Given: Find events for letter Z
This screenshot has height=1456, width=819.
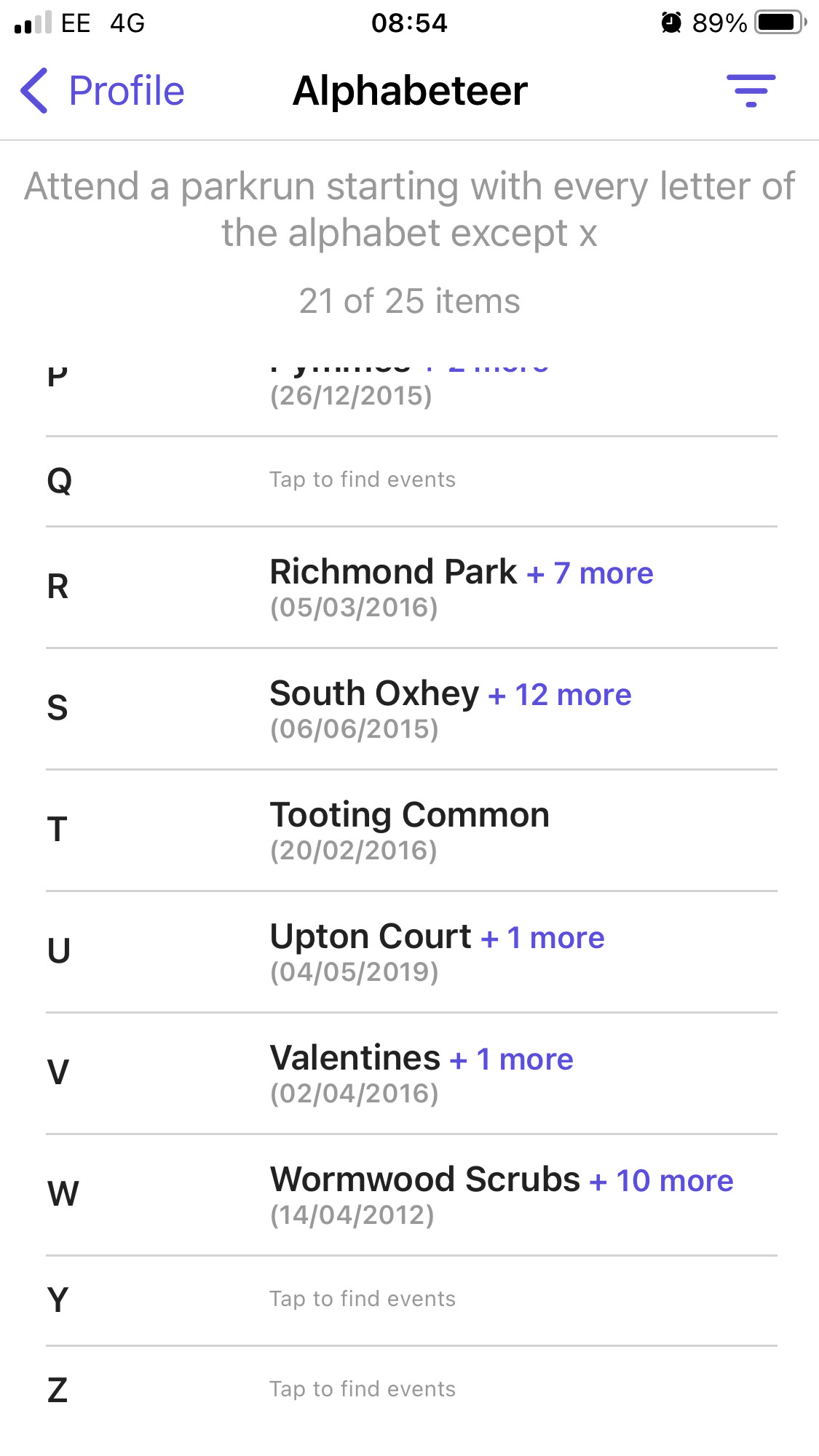Looking at the screenshot, I should click(x=411, y=1391).
